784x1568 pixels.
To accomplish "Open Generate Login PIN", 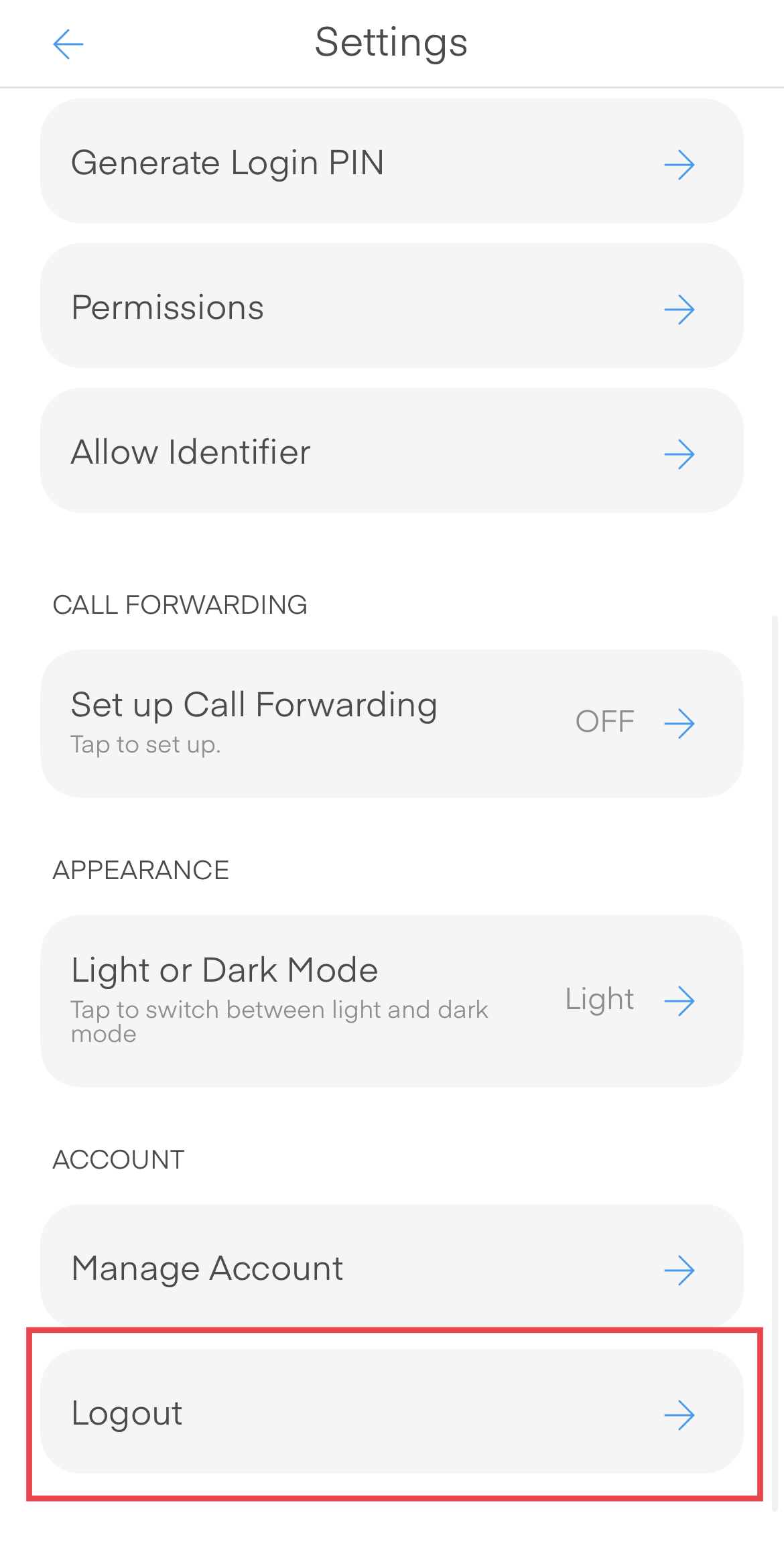I will [391, 161].
